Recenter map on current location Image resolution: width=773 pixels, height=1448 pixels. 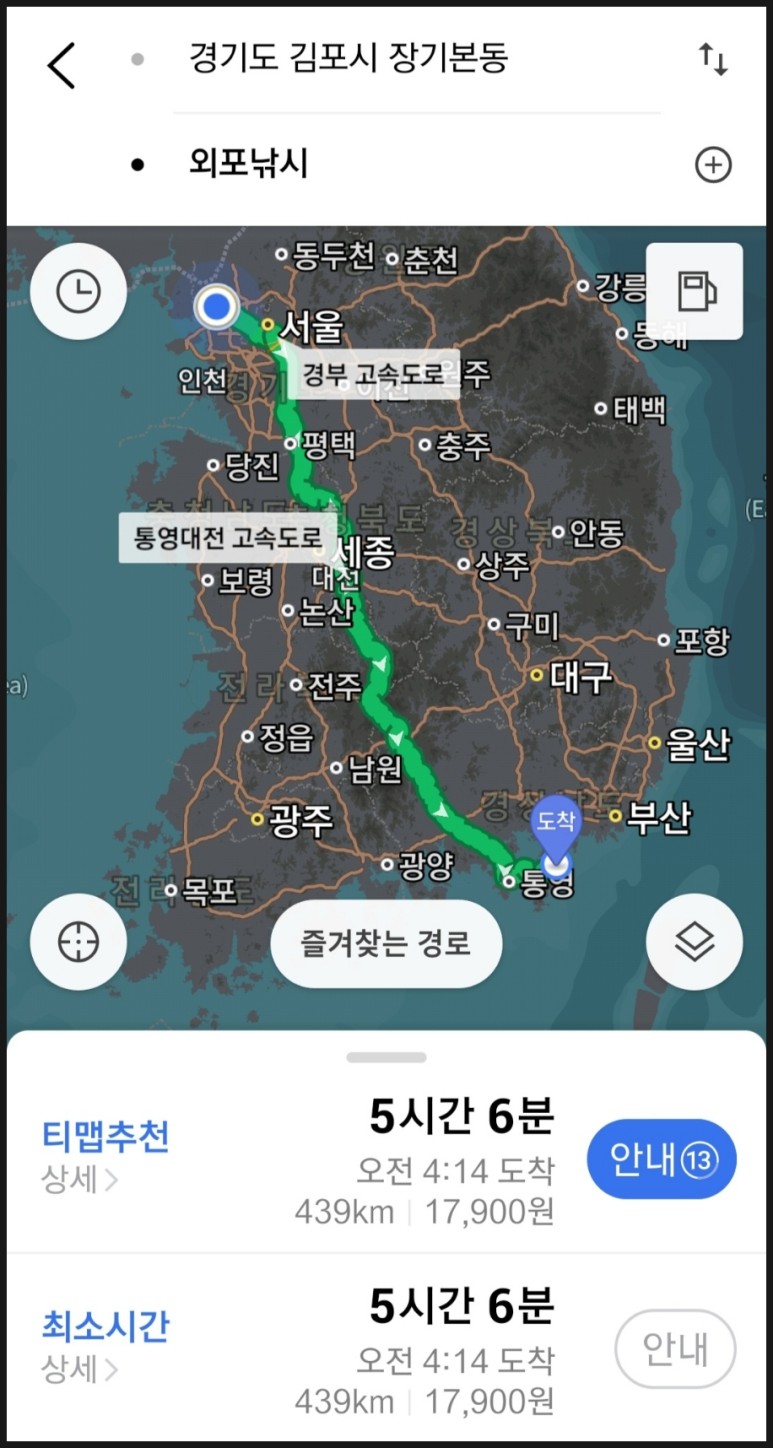point(78,942)
